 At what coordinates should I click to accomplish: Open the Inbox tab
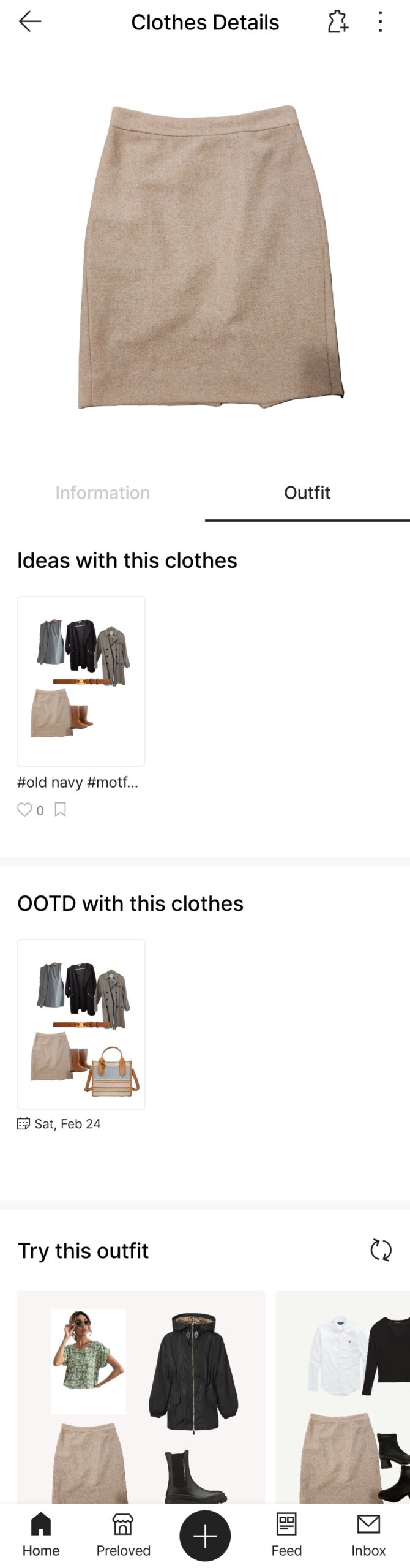coord(368,1534)
